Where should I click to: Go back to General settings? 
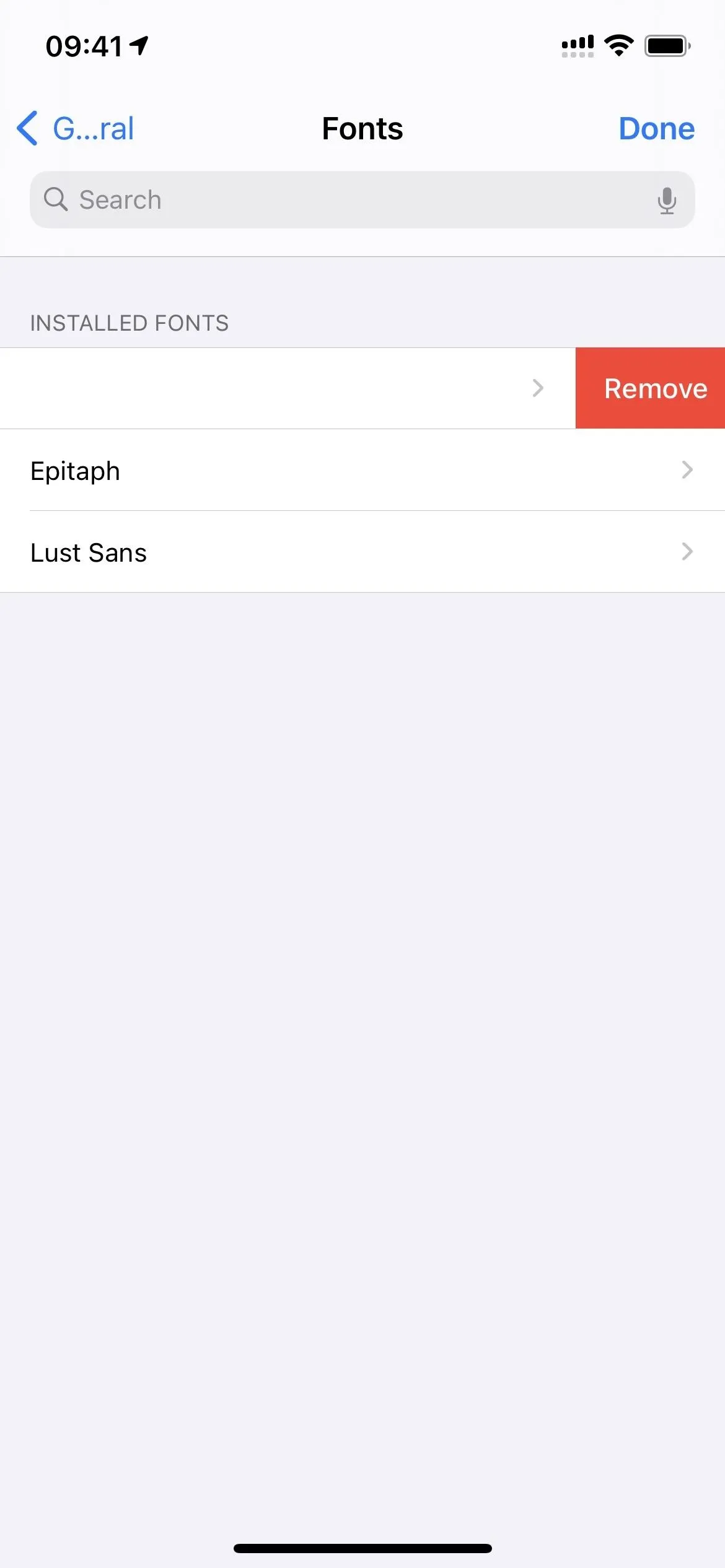click(75, 129)
